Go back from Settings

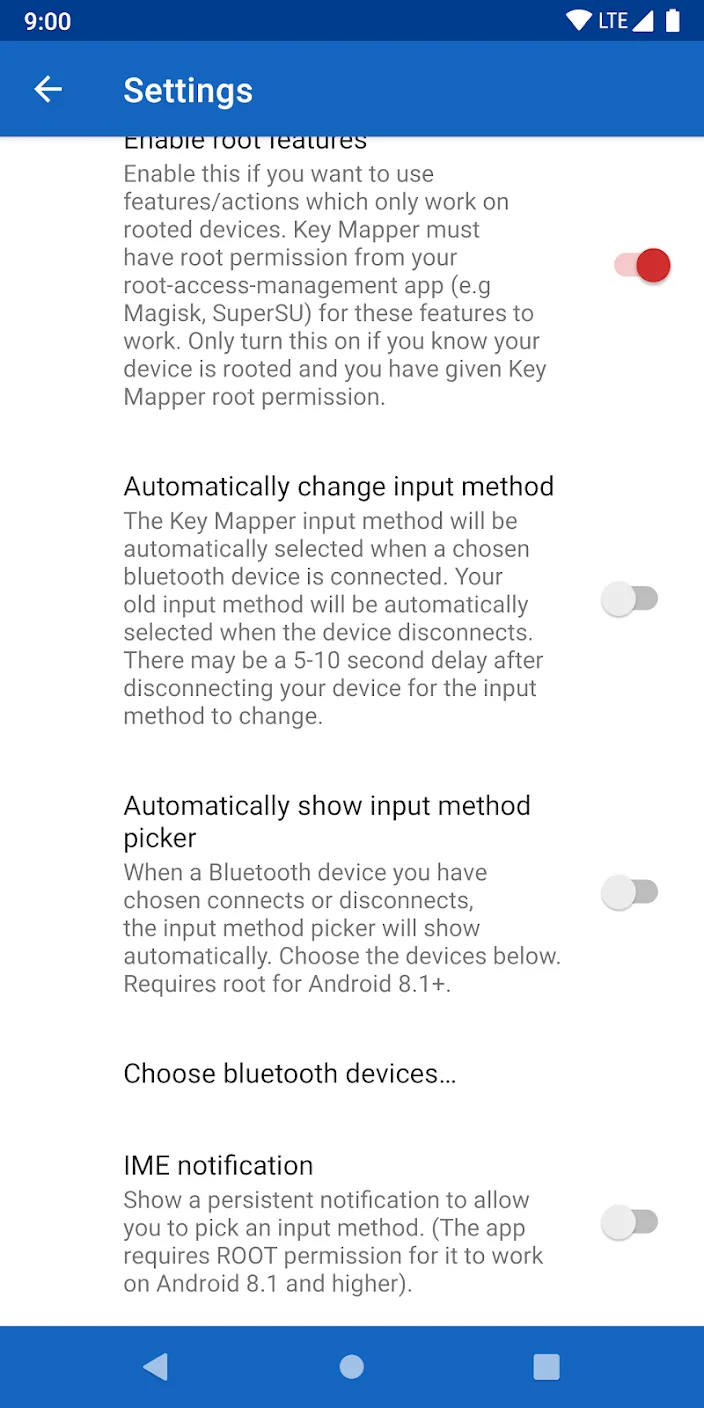tap(48, 90)
